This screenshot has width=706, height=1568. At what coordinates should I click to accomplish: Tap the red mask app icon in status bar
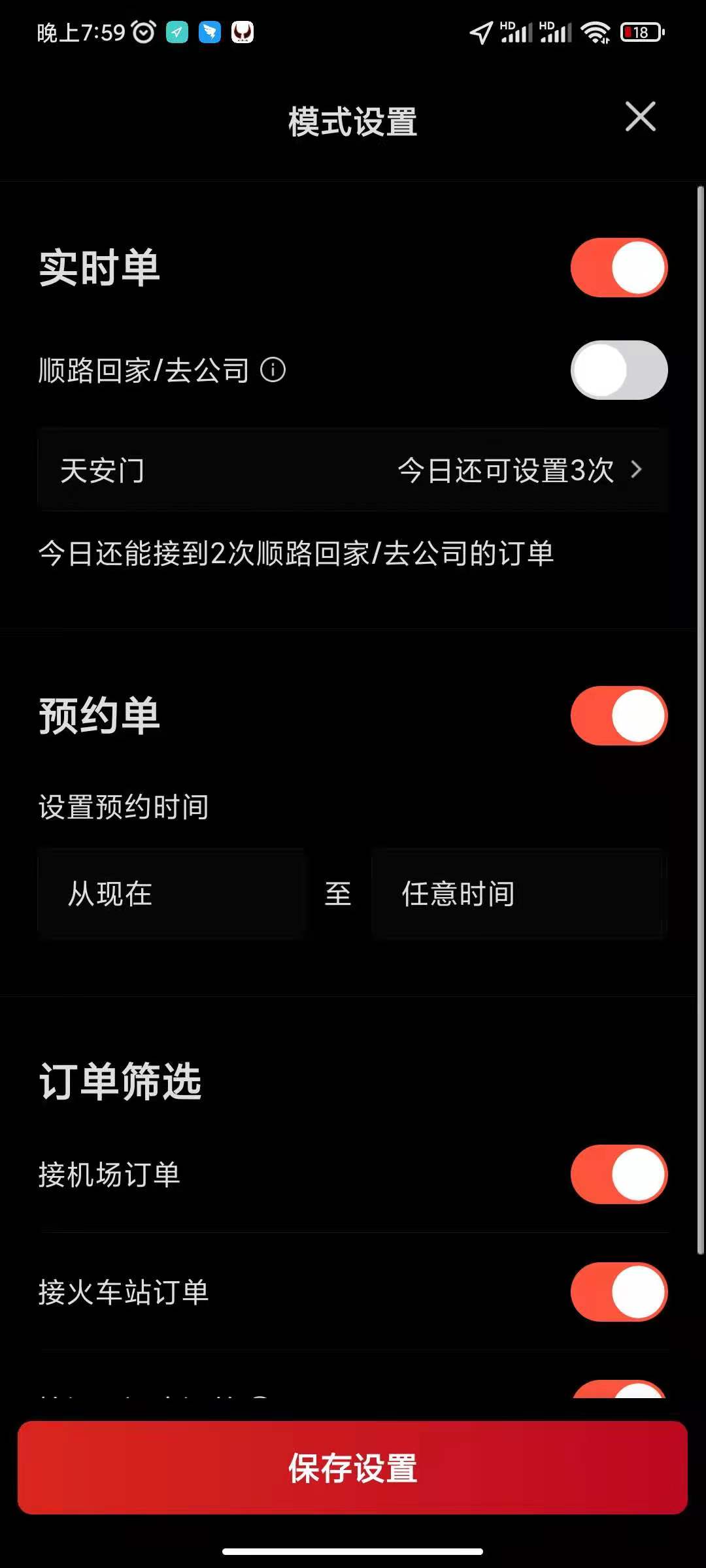[x=242, y=31]
